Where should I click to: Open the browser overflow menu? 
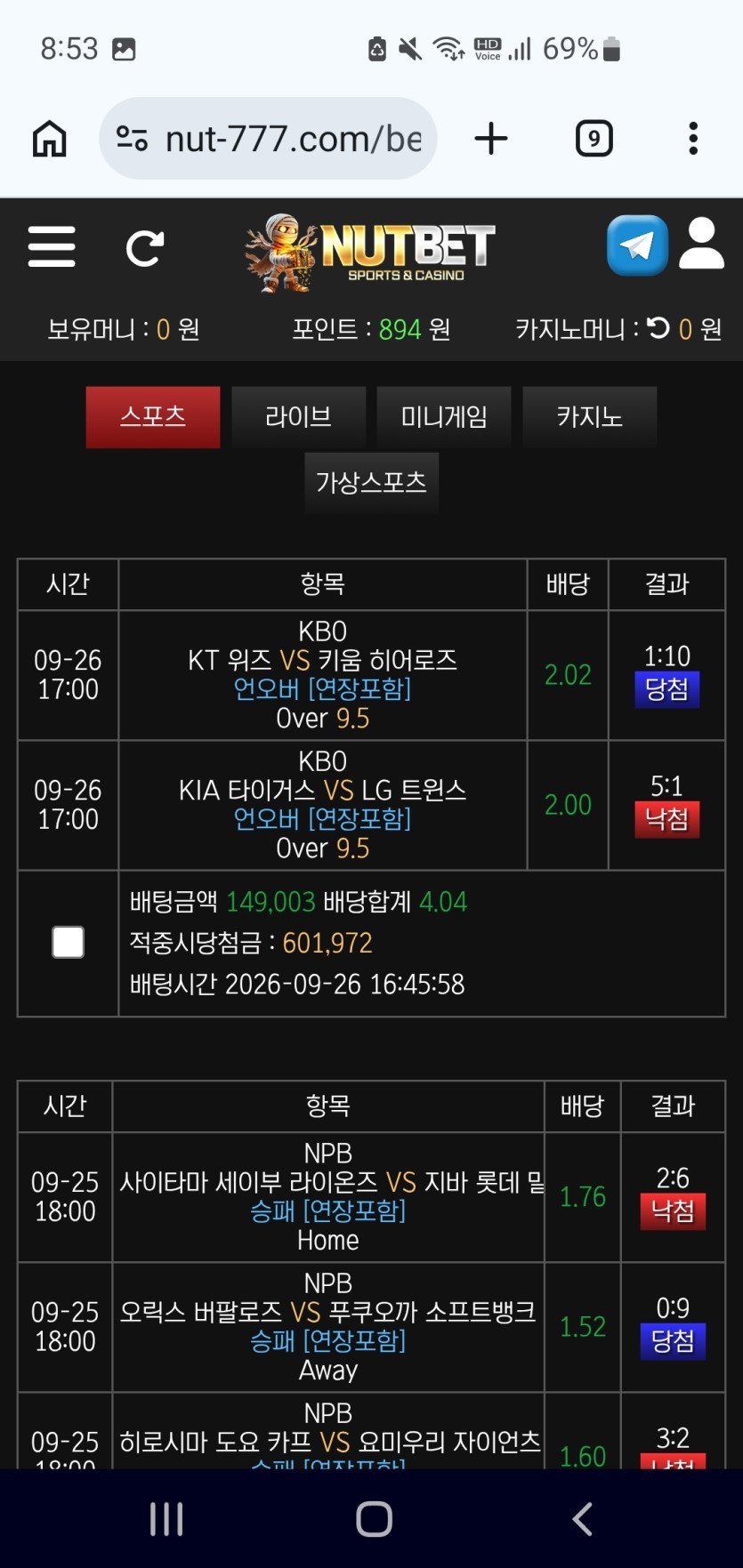point(693,139)
